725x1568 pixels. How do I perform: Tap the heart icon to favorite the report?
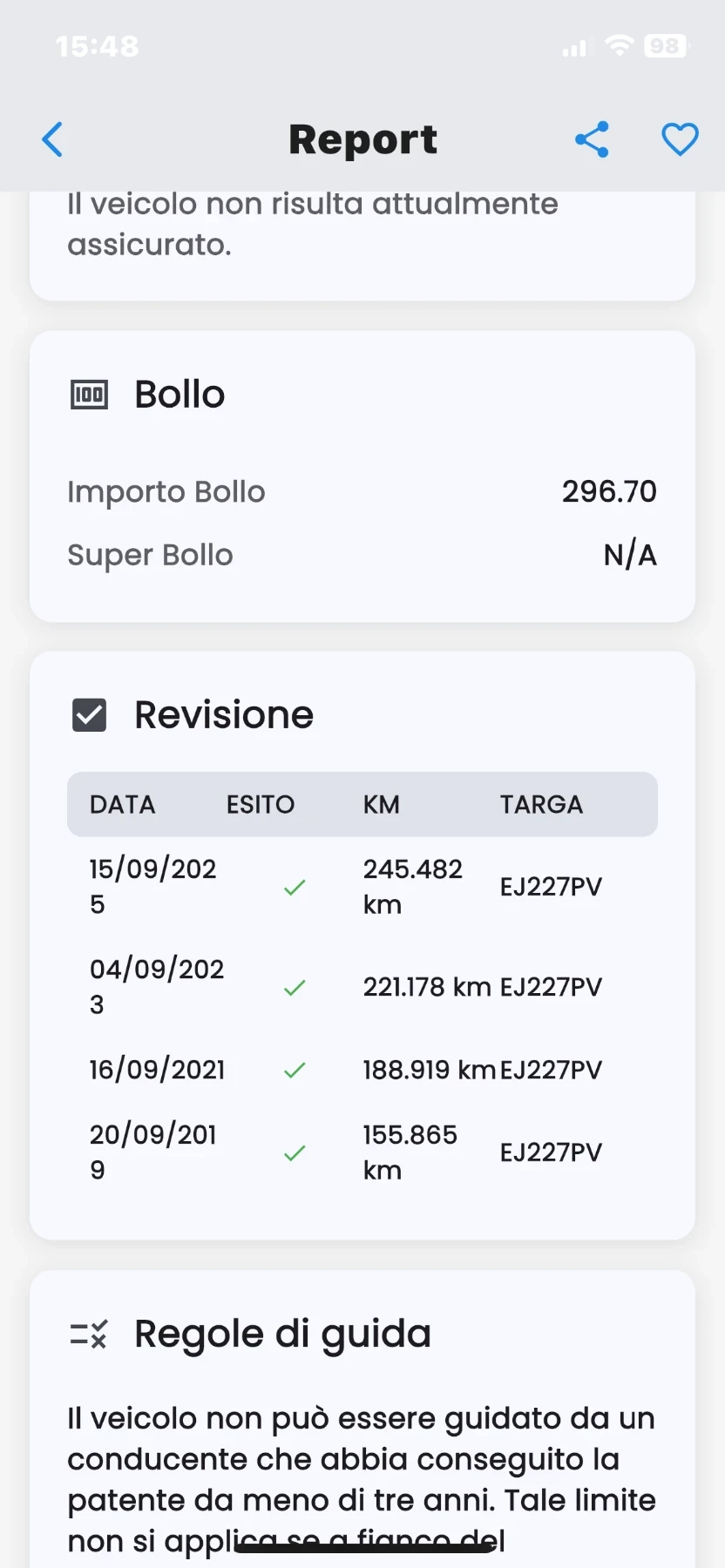tap(680, 139)
